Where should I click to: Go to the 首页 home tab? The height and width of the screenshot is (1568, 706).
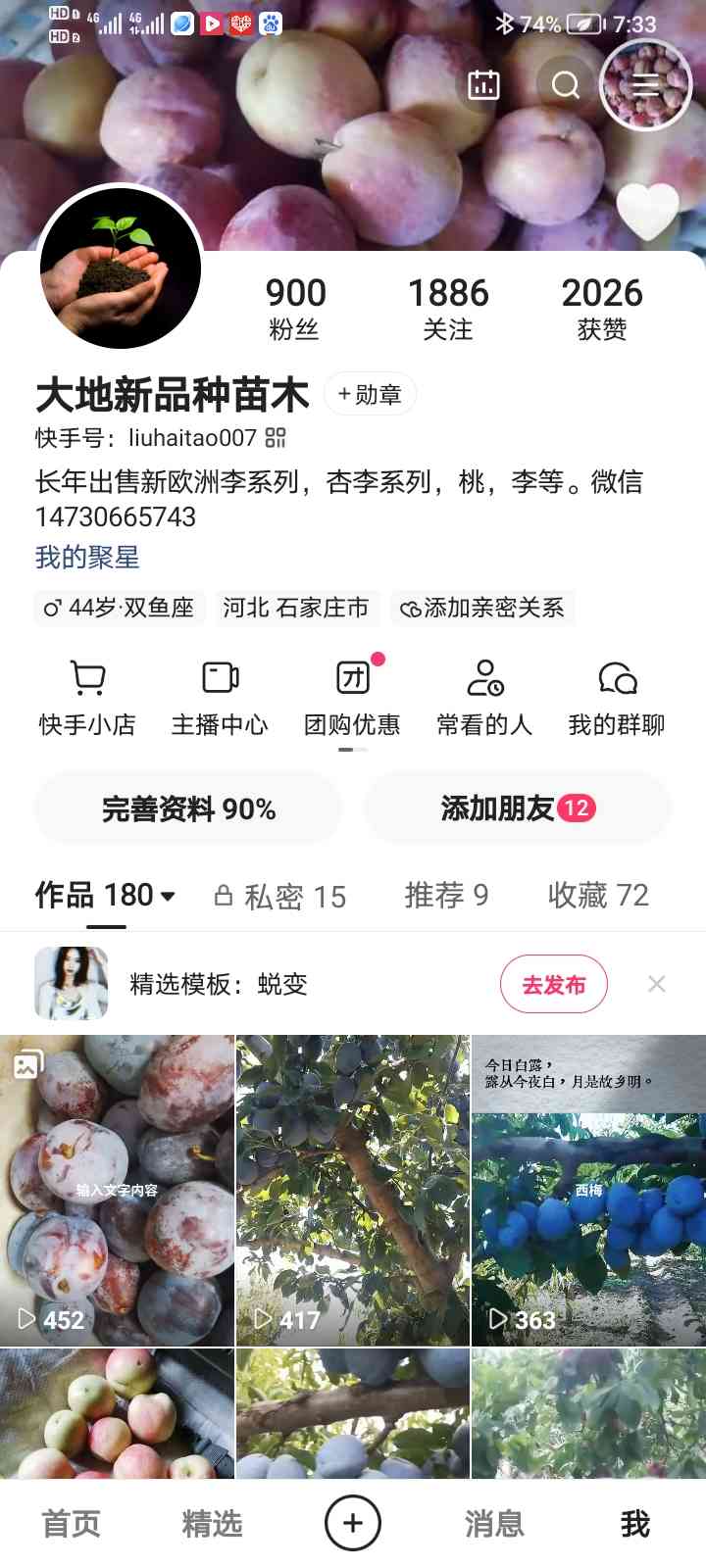(71, 1524)
